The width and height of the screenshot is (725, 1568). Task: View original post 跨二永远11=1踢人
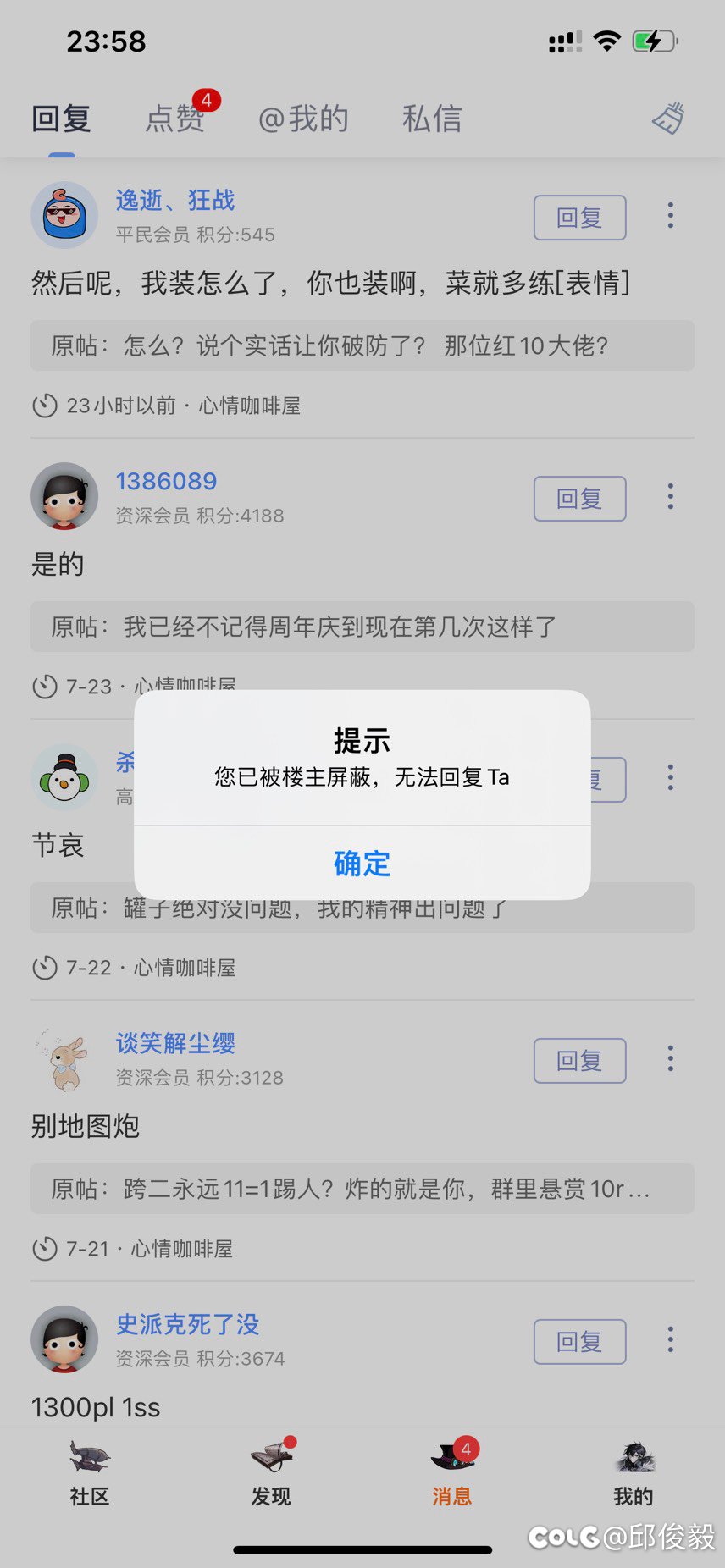[362, 1189]
